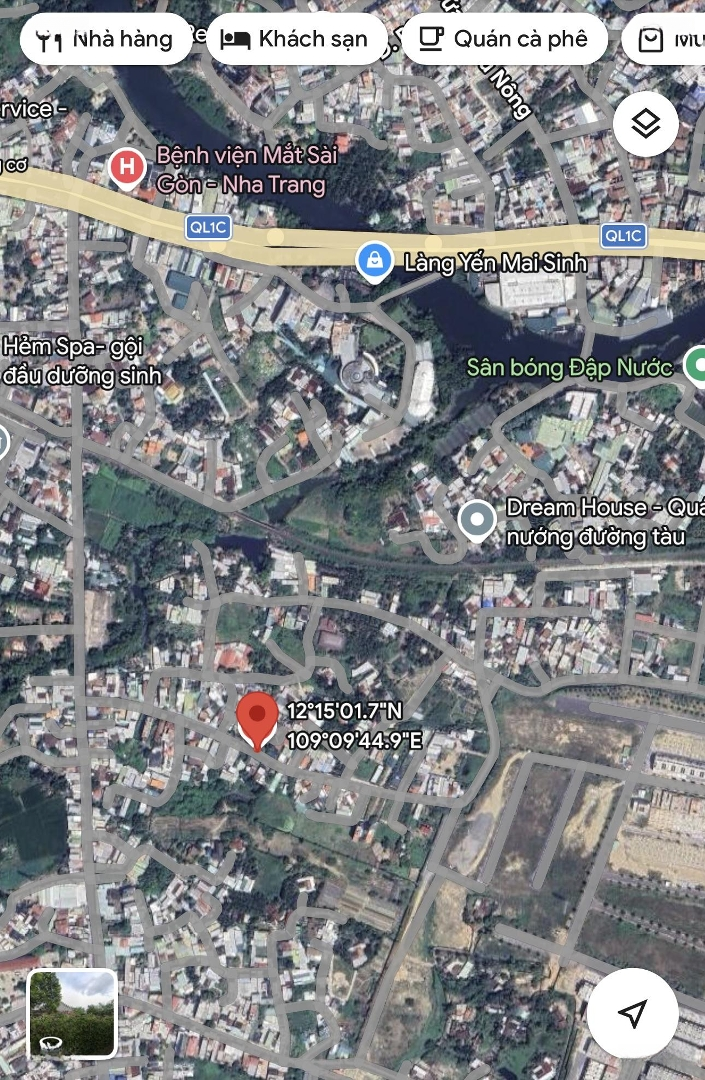705x1080 pixels.
Task: Open Bệnh viện Mắt Sài Gòn place marker
Action: click(126, 167)
